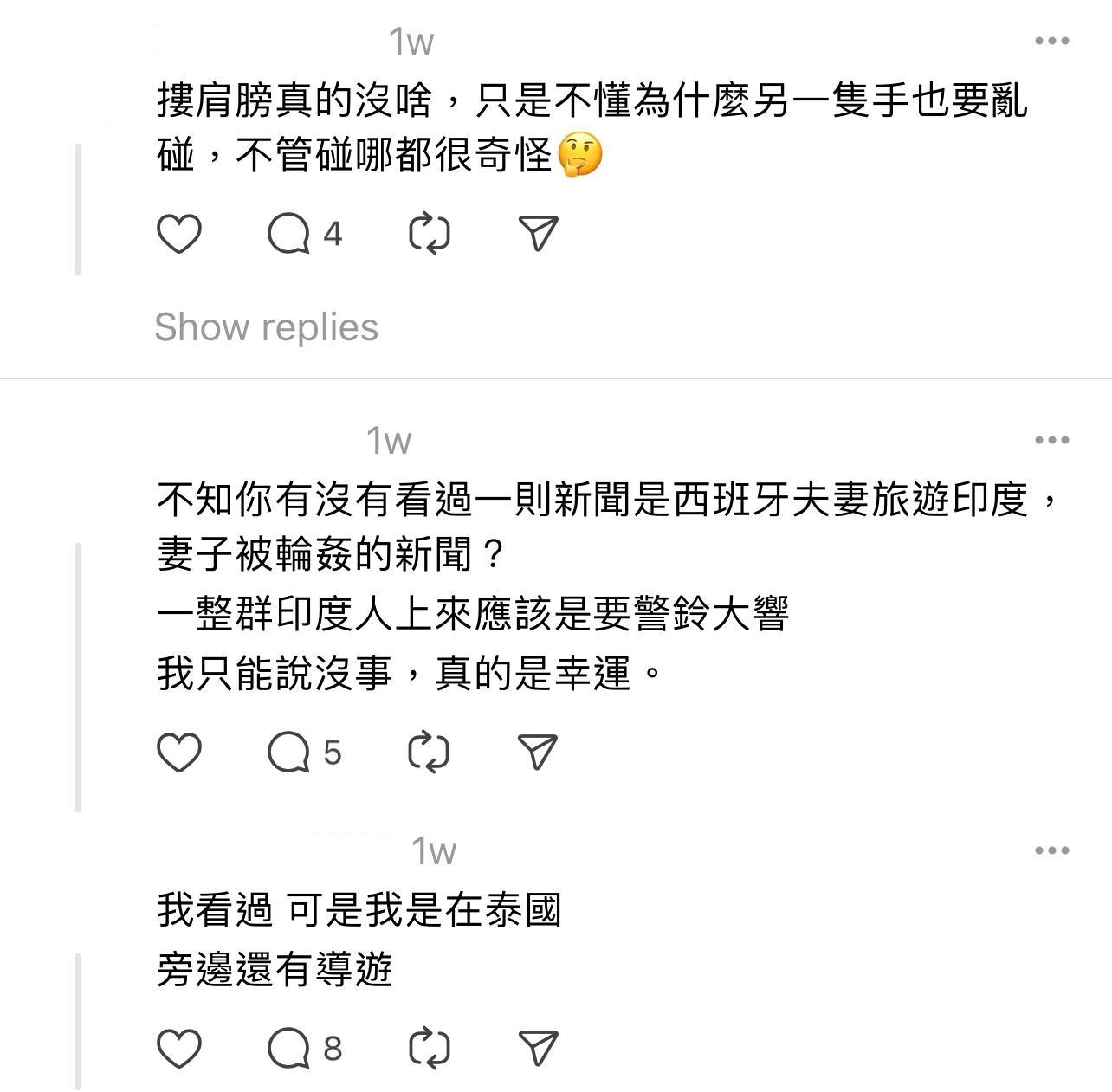Viewport: 1112px width, 1092px height.
Task: Open overflow menu of the comment with 4 replies
Action: pos(1051,41)
